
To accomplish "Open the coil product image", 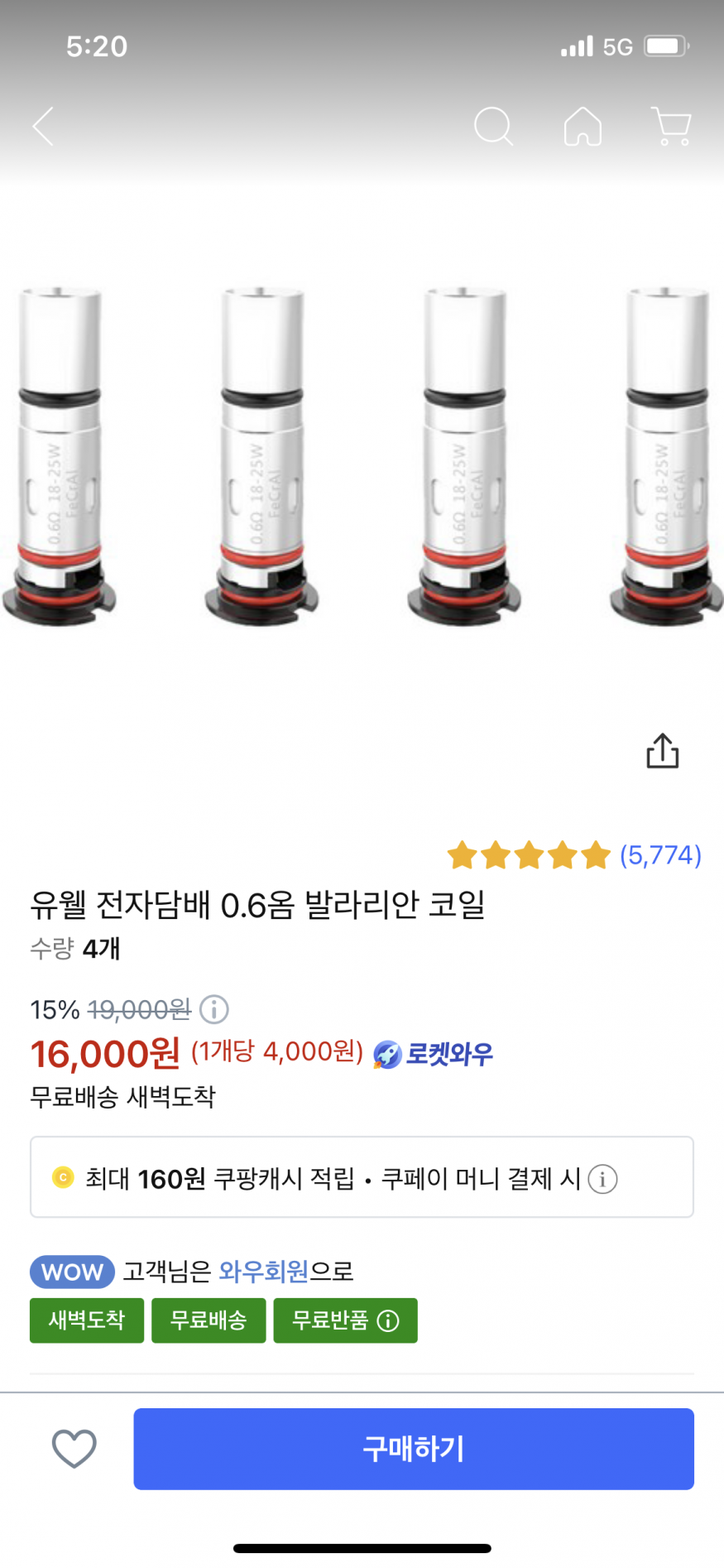I will pyautogui.click(x=362, y=455).
